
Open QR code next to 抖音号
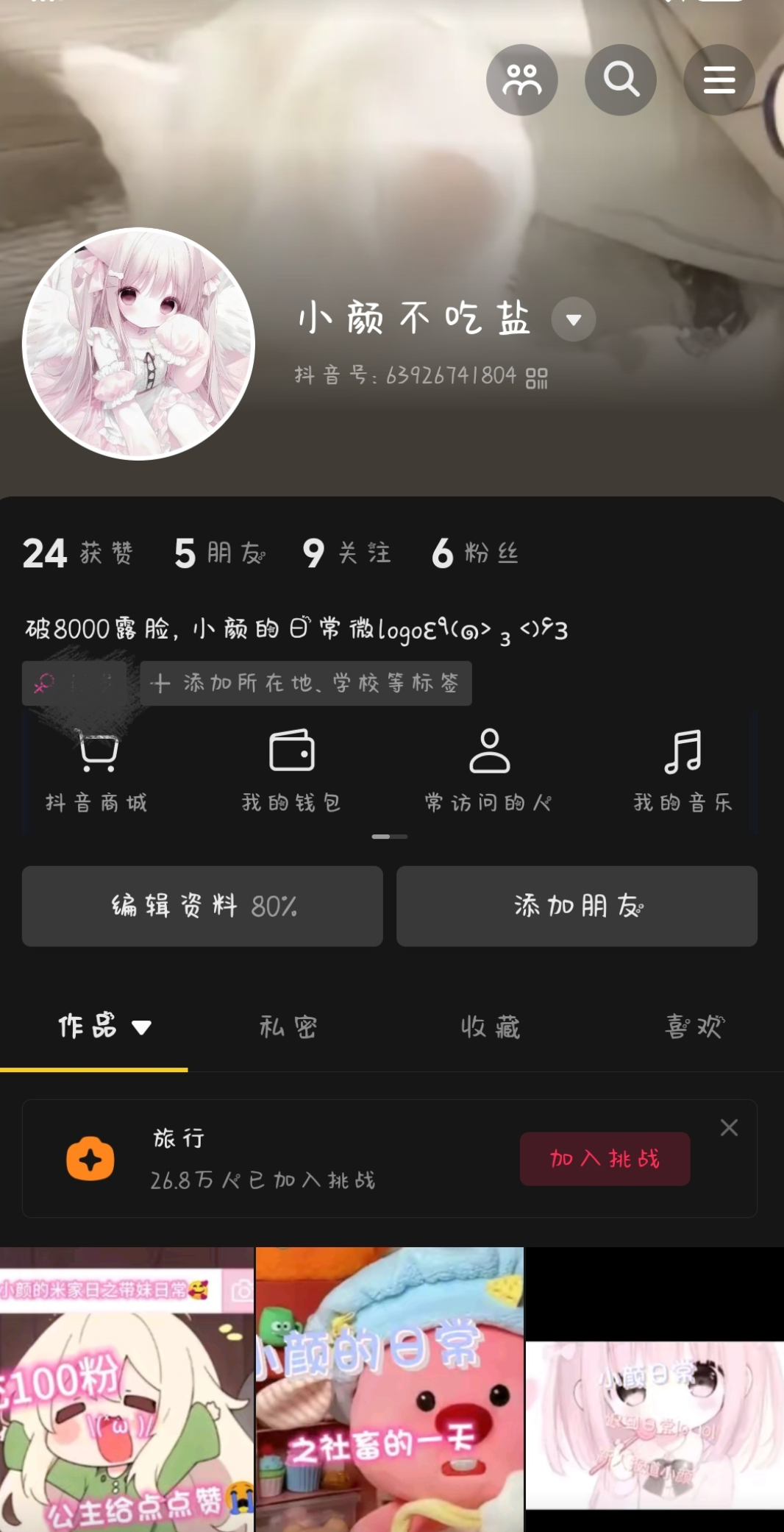(536, 377)
